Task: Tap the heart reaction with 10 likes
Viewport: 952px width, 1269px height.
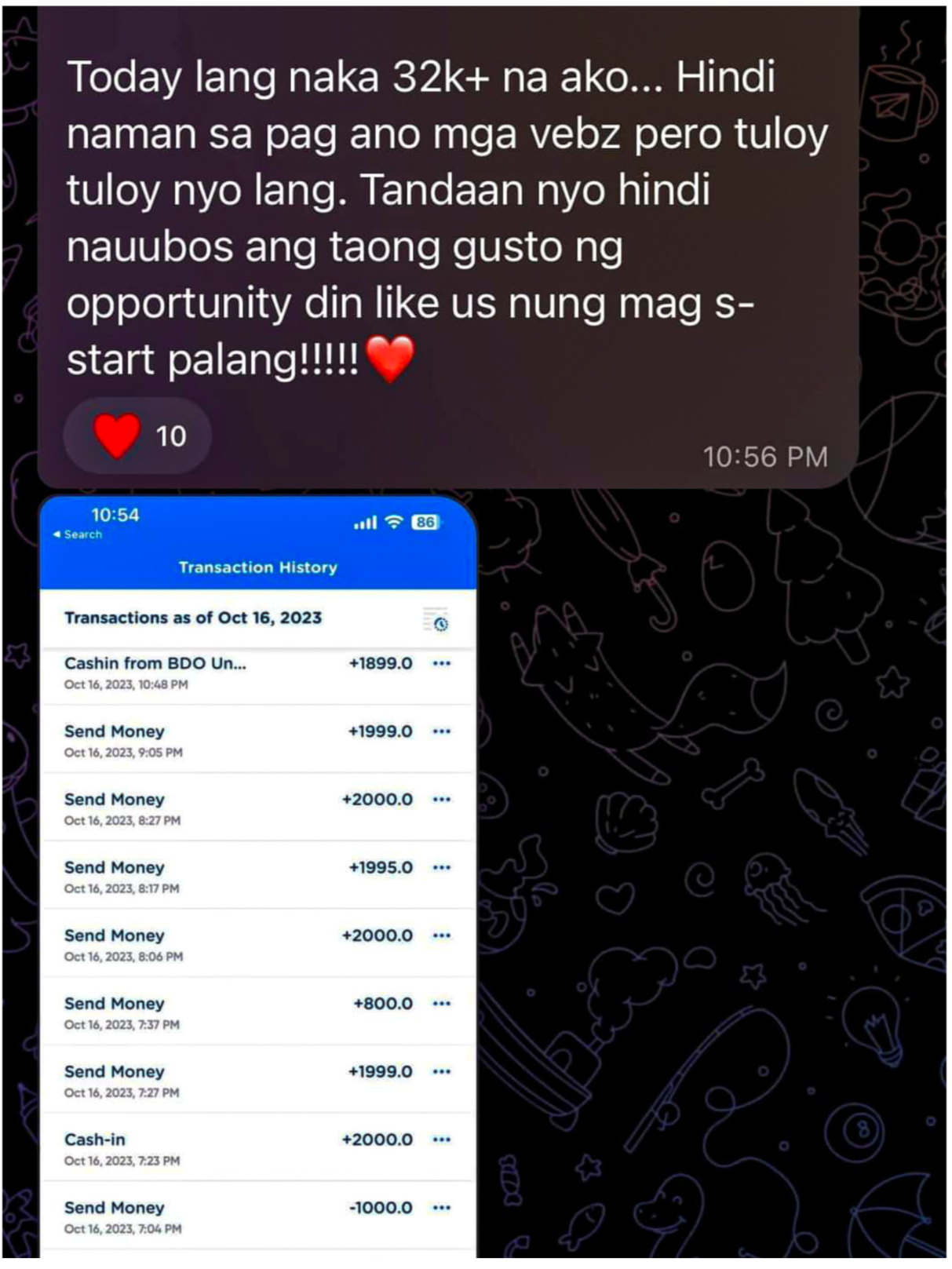Action: point(137,436)
